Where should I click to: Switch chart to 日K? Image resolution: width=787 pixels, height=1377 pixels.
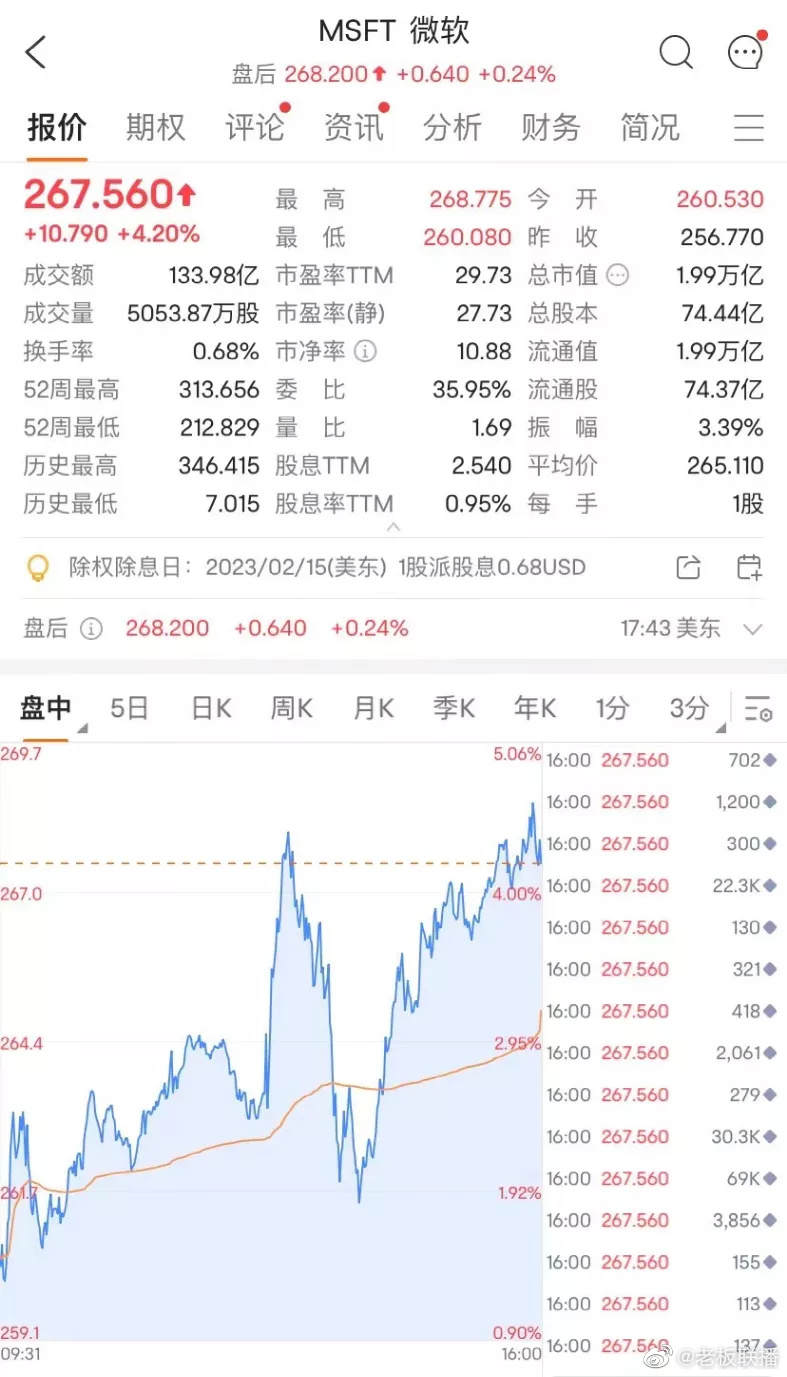tap(211, 709)
